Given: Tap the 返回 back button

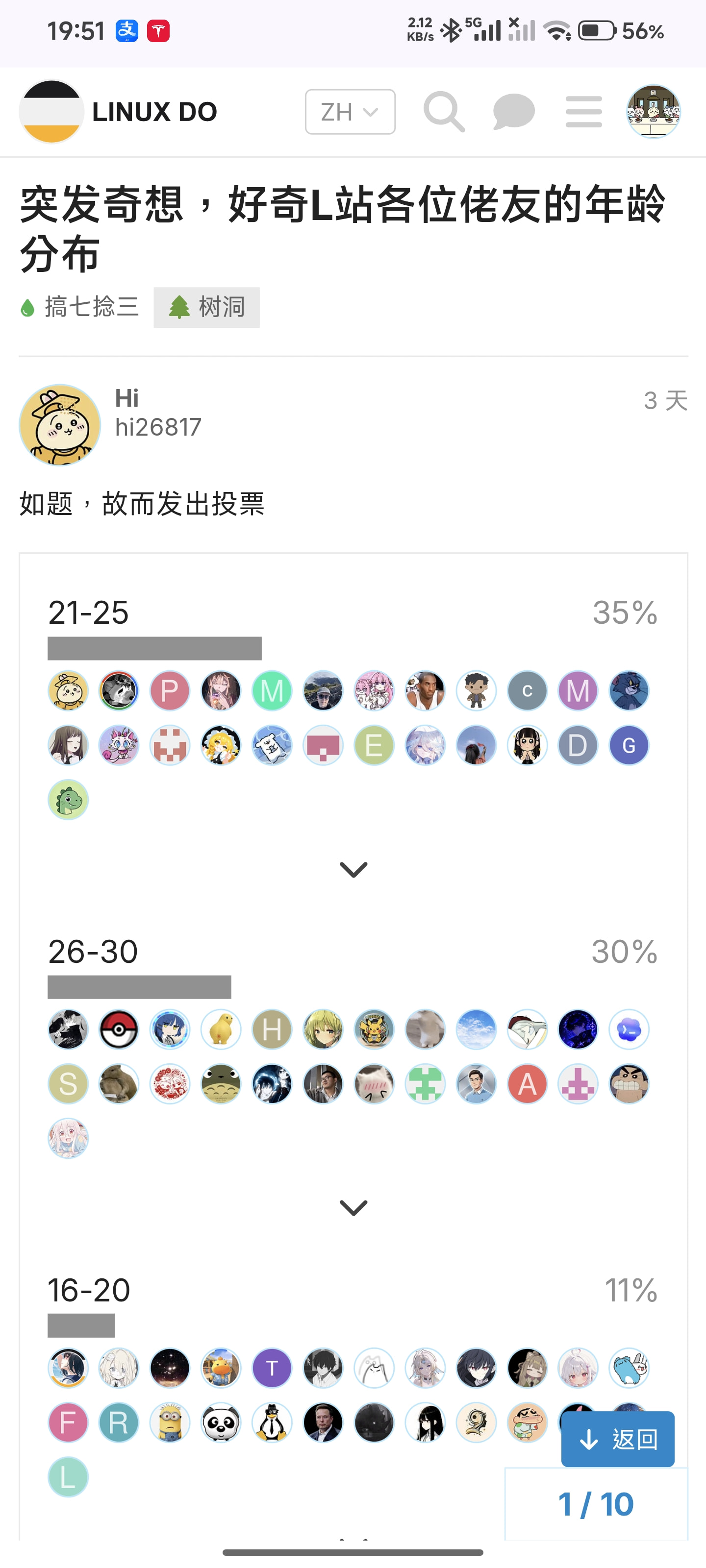Looking at the screenshot, I should (618, 1440).
